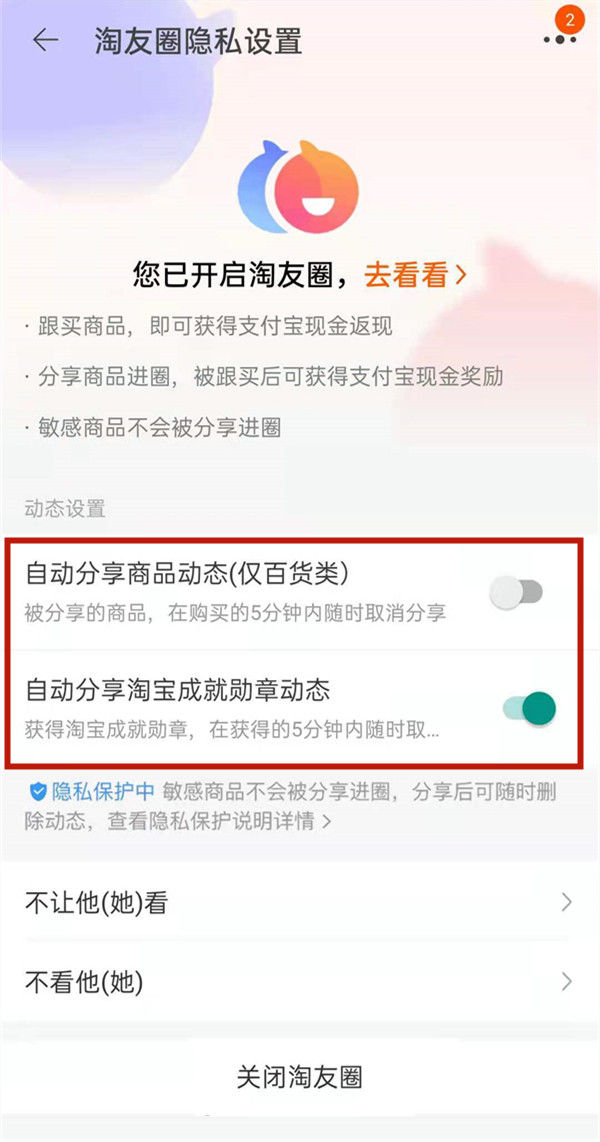Tap 关闭淘友圈 button
The image size is (600, 1142).
[300, 1076]
